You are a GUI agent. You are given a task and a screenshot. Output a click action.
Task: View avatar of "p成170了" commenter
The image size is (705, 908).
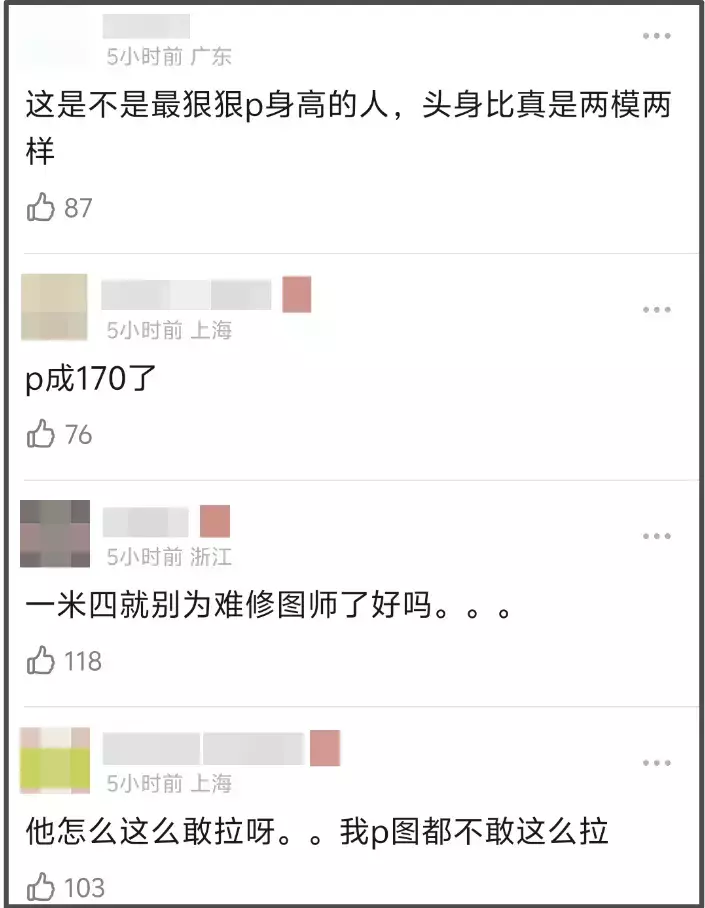point(54,307)
